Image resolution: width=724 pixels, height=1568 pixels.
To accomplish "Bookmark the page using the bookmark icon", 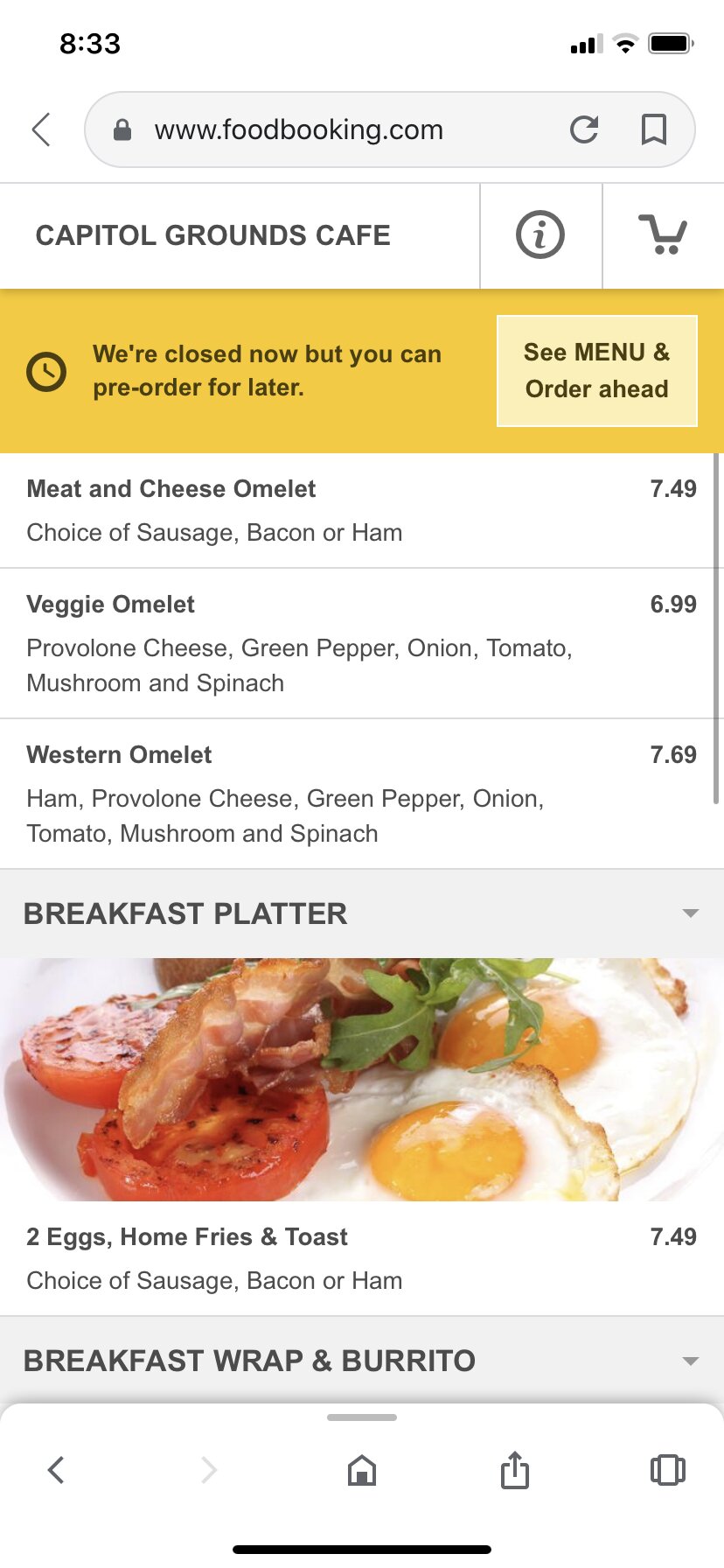I will [651, 129].
